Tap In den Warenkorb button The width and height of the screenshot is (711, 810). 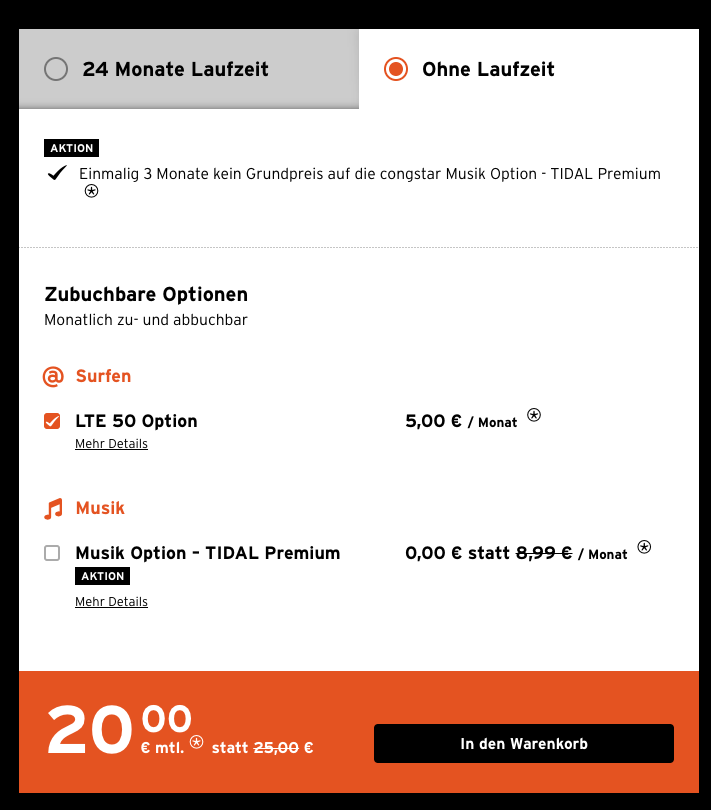523,744
